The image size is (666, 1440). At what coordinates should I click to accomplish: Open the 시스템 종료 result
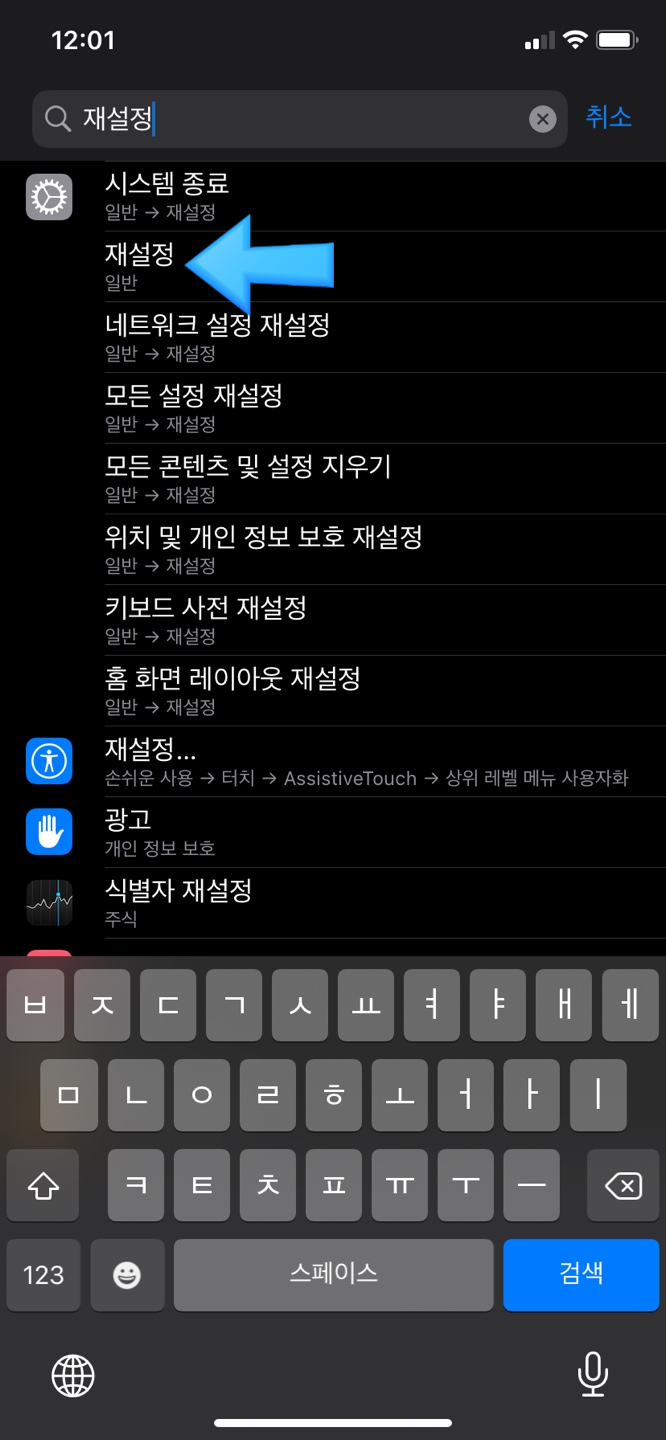(x=385, y=196)
